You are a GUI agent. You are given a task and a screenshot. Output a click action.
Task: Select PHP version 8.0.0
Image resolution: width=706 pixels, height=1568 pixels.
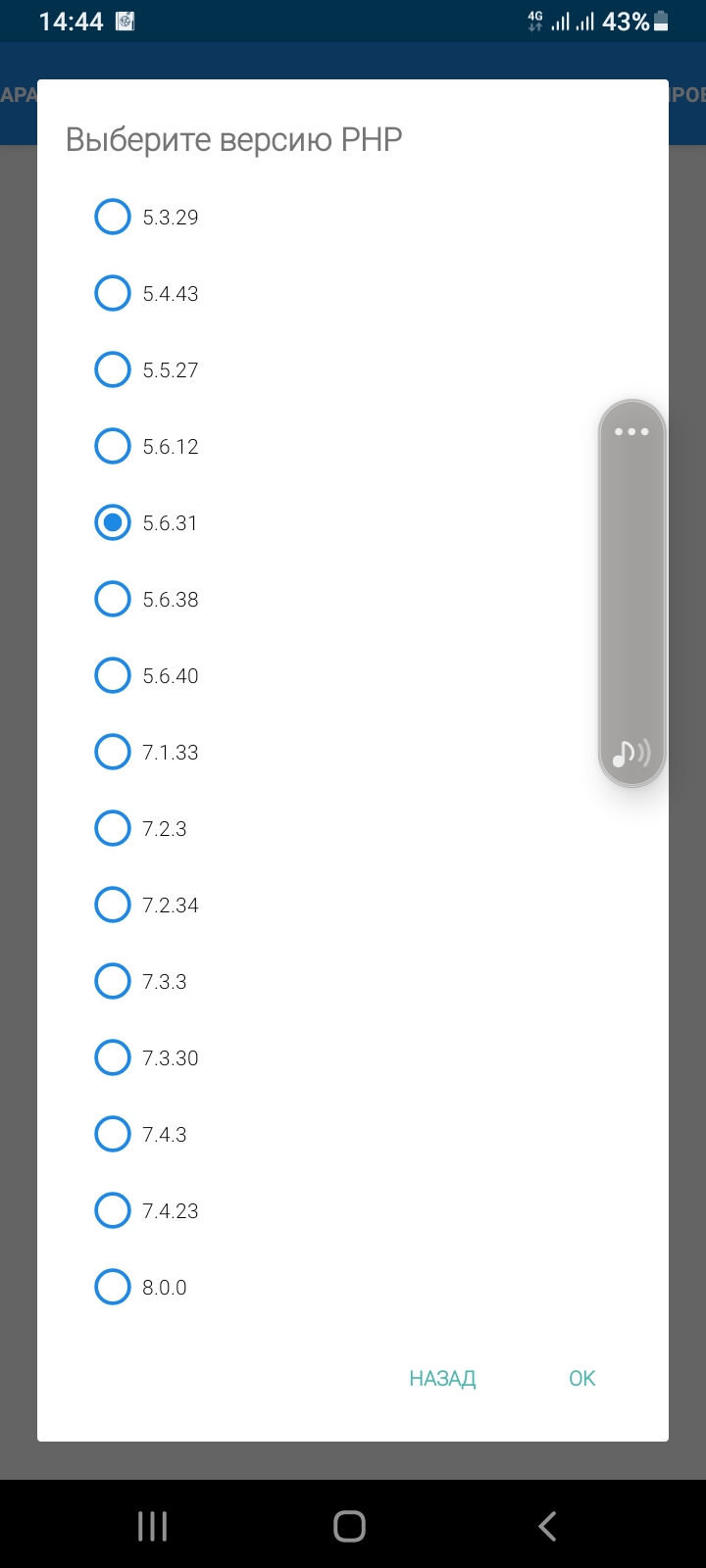[x=113, y=1287]
